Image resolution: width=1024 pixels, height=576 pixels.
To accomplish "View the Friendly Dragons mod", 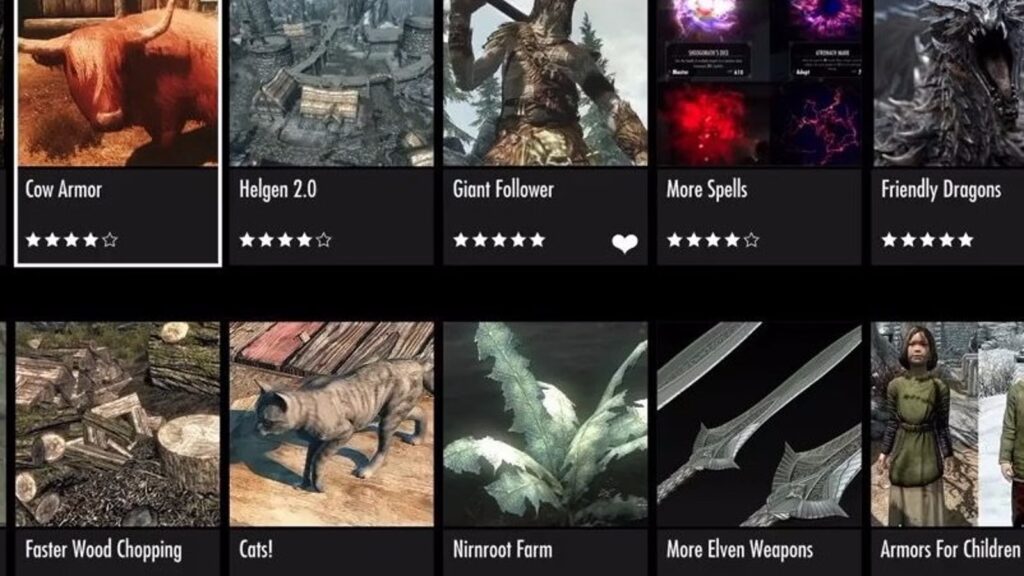I will [948, 133].
